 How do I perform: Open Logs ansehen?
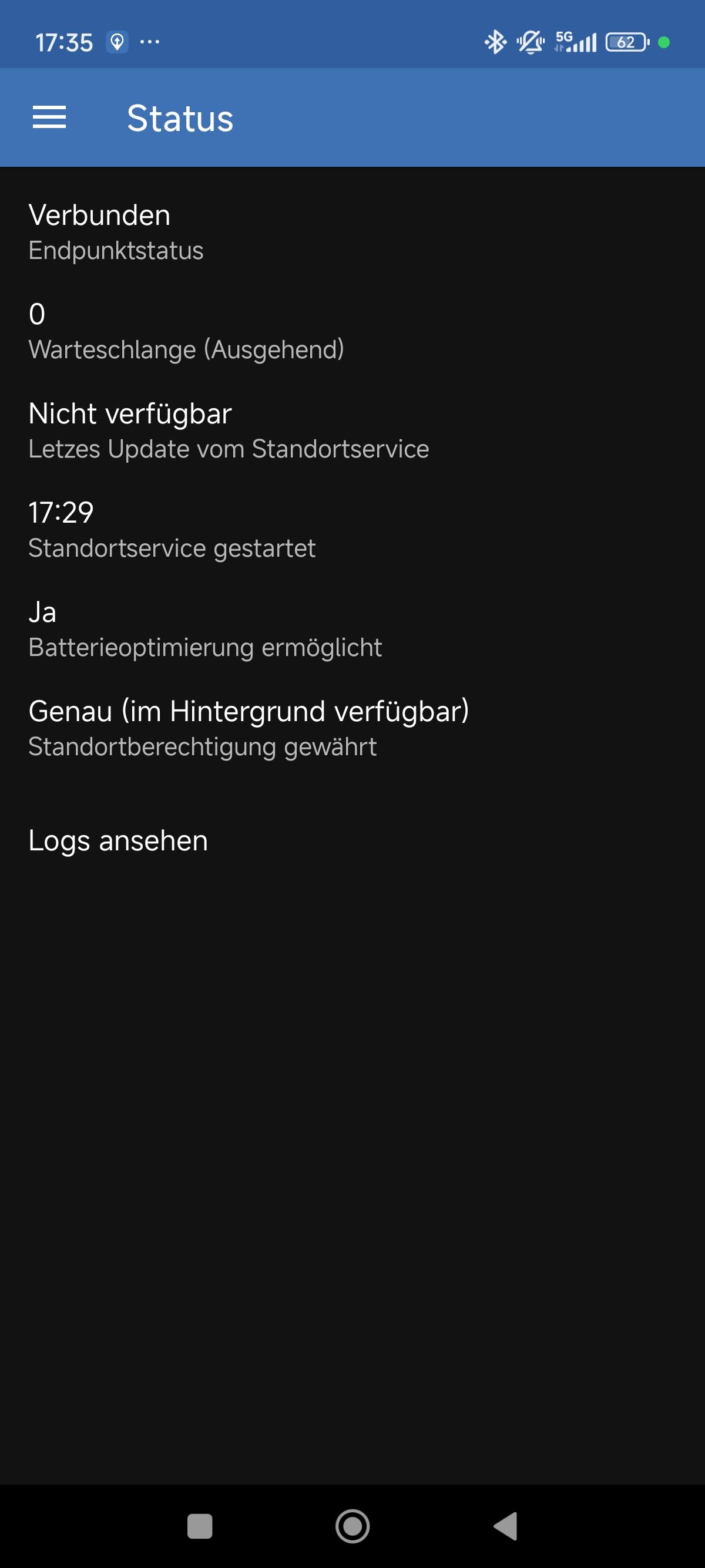pos(352,841)
